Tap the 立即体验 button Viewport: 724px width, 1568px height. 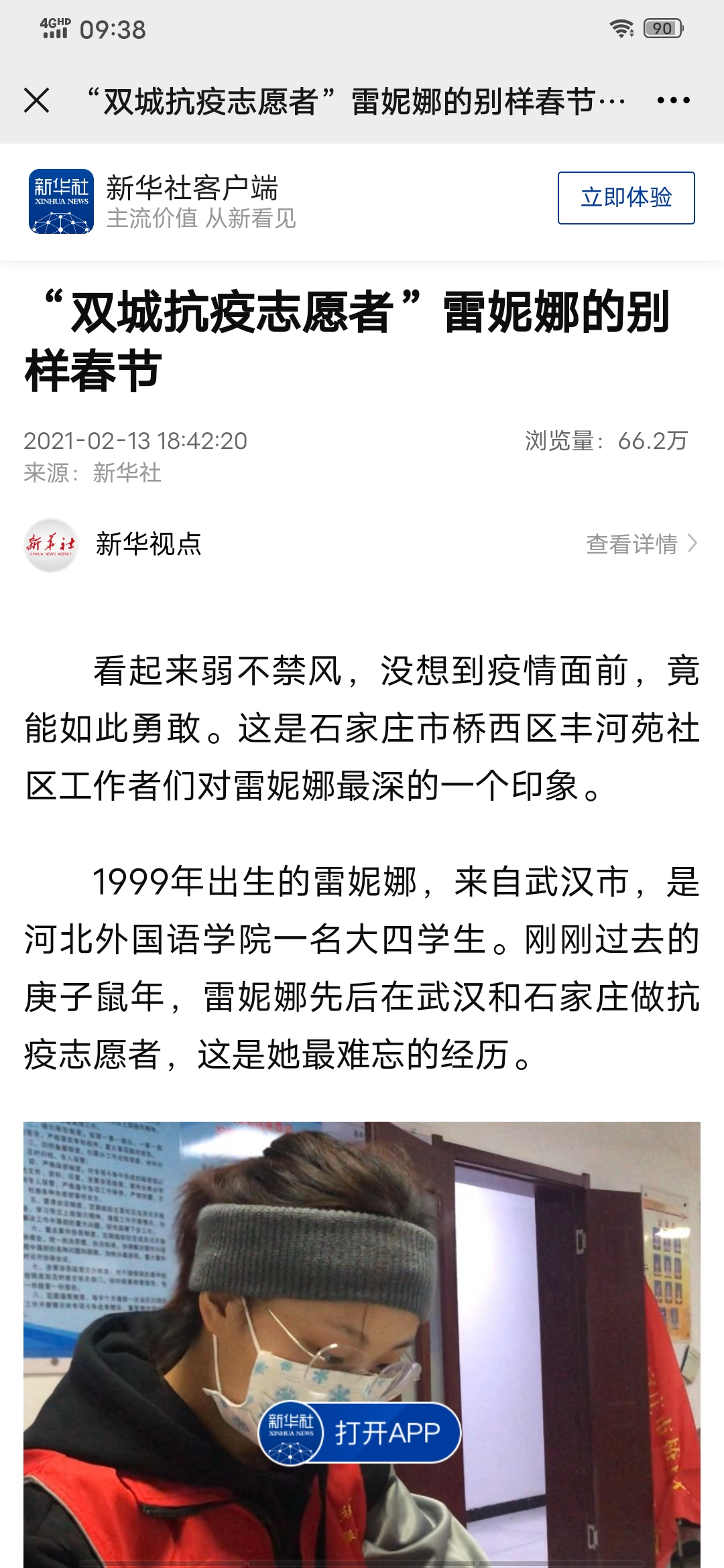[x=626, y=198]
